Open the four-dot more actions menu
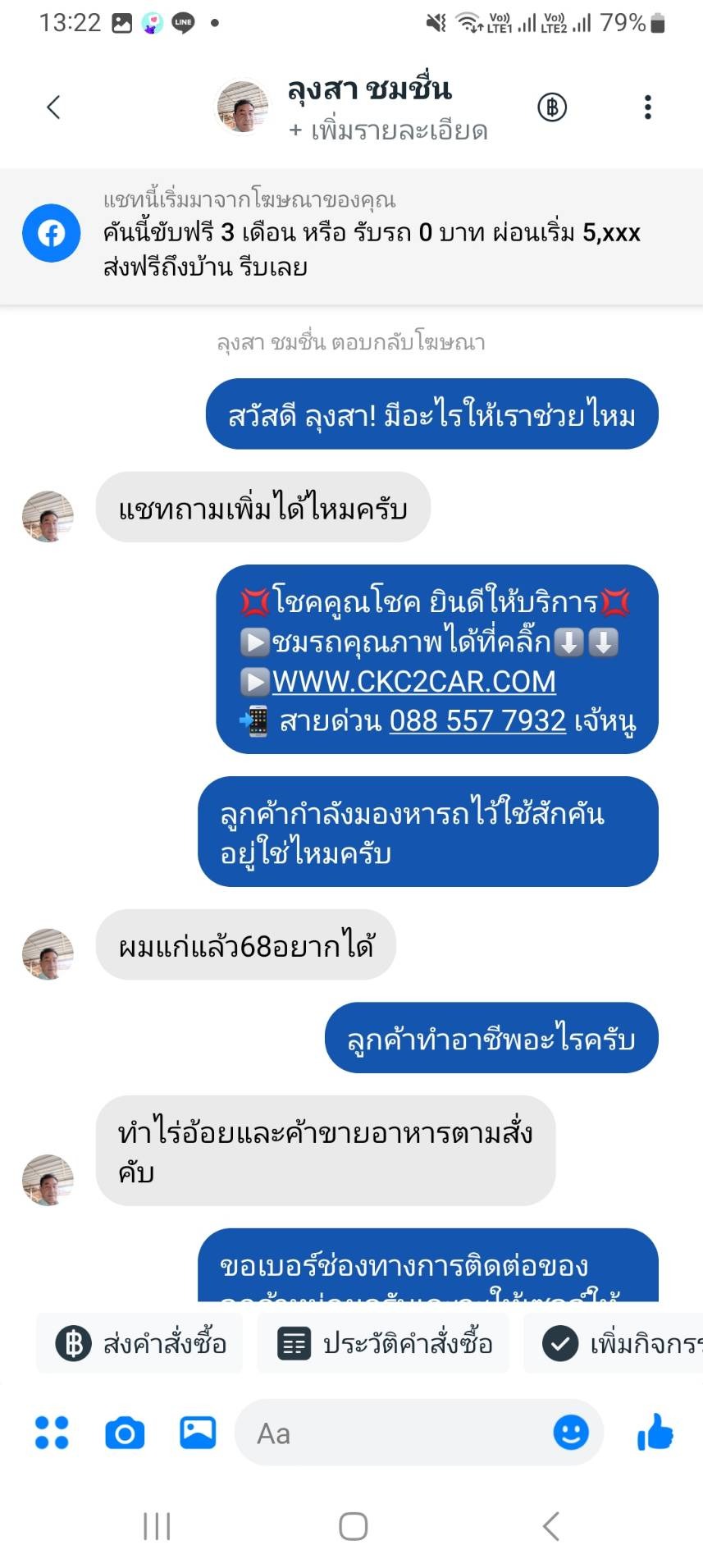The image size is (703, 1568). point(52,1433)
